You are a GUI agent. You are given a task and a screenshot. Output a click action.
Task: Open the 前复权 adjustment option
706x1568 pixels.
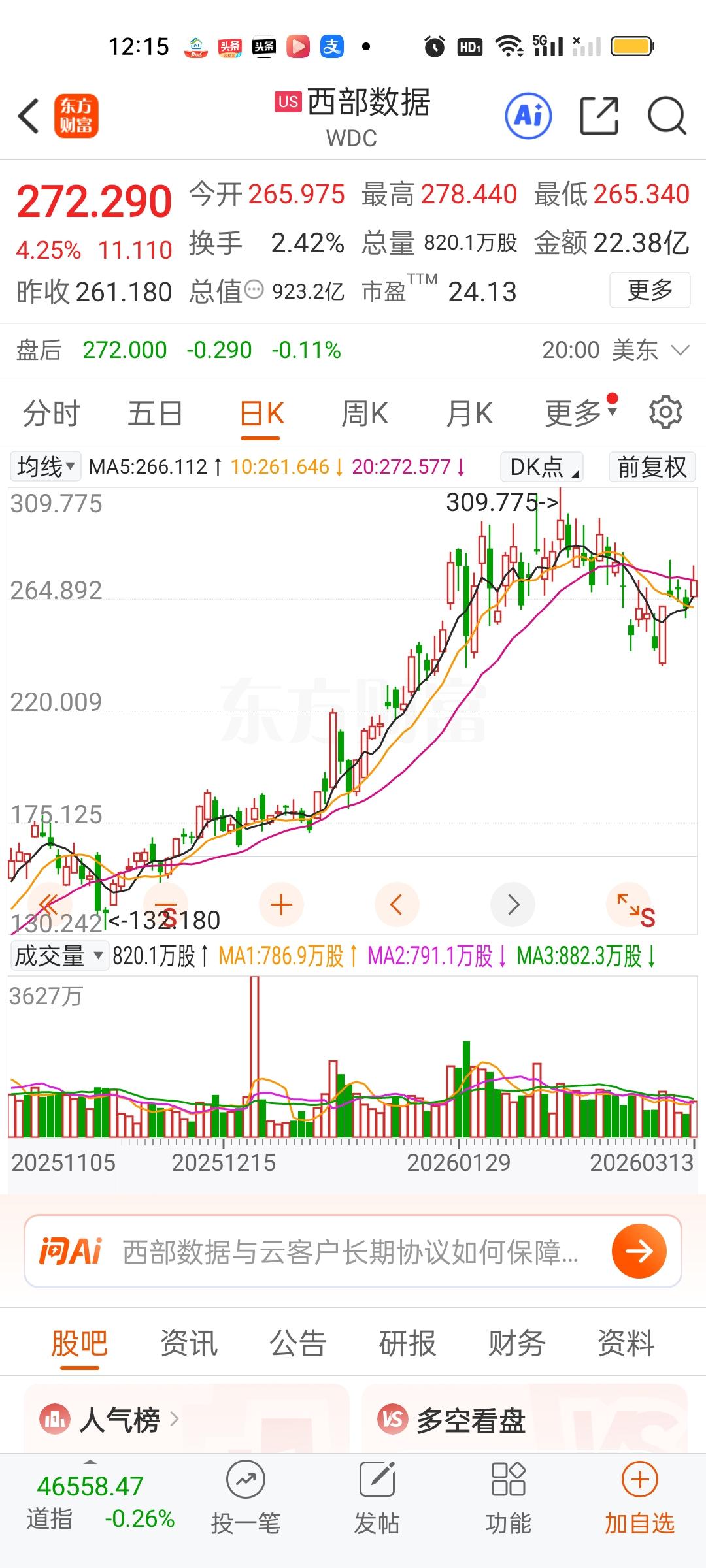pos(652,466)
